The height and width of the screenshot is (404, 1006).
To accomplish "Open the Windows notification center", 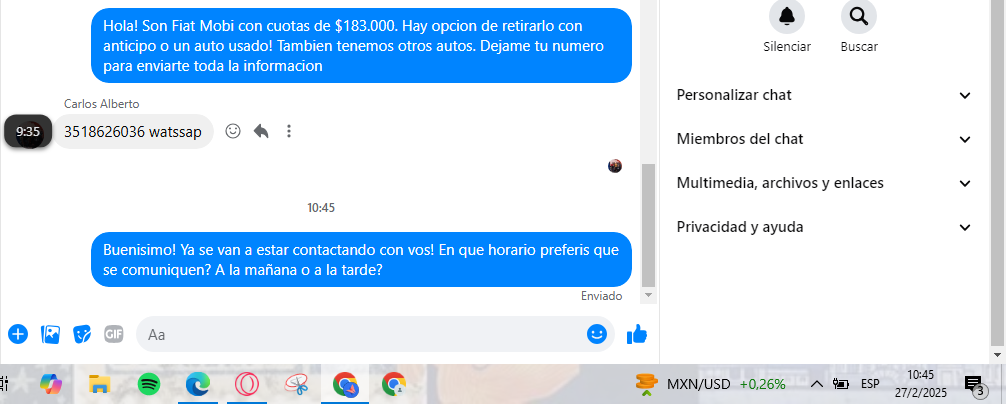I will click(973, 384).
